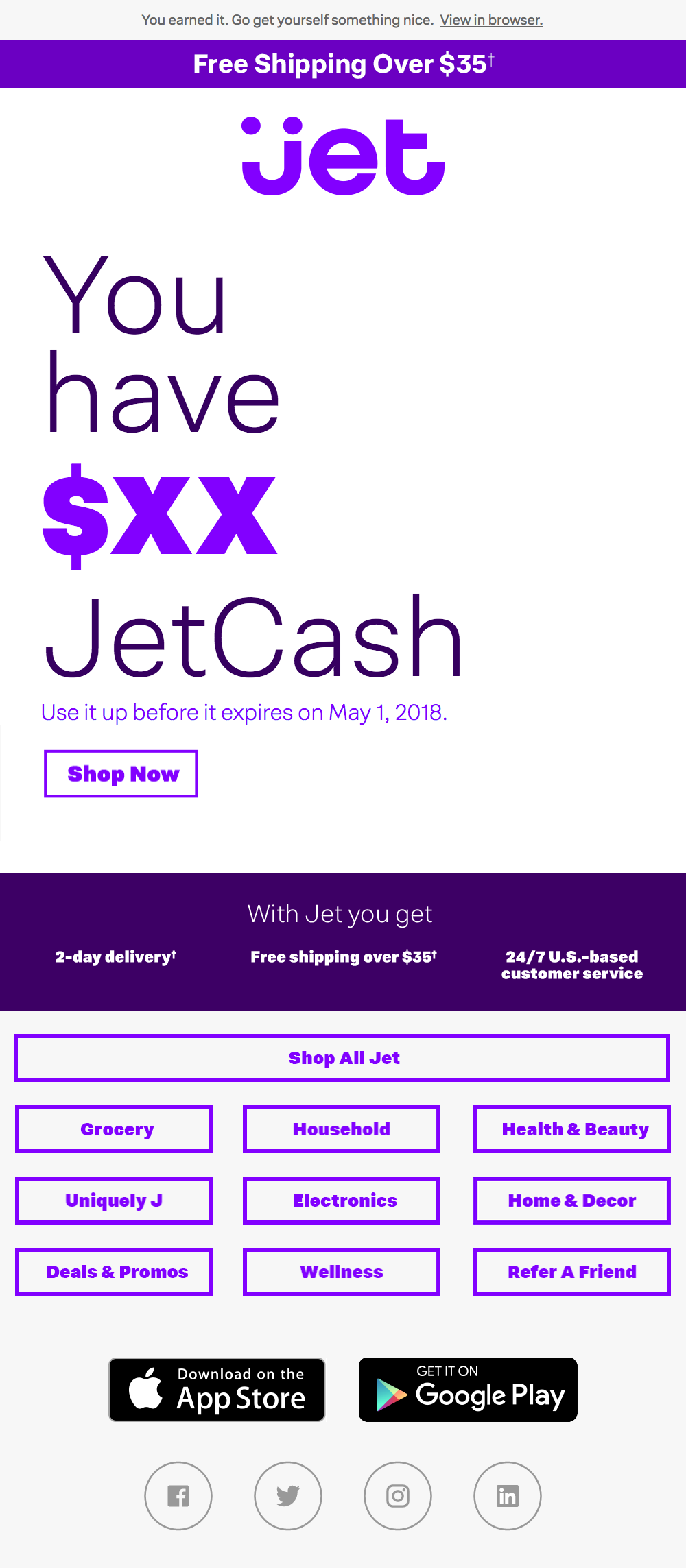View Deals & Promos
Screen dimensions: 686x1568
pos(114,1272)
